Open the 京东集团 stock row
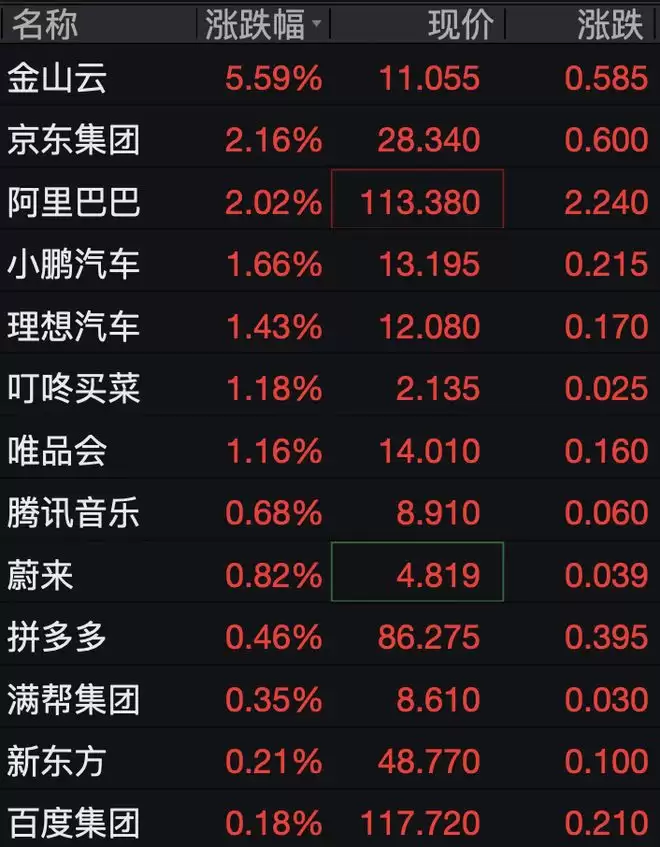660x847 pixels. coord(330,140)
